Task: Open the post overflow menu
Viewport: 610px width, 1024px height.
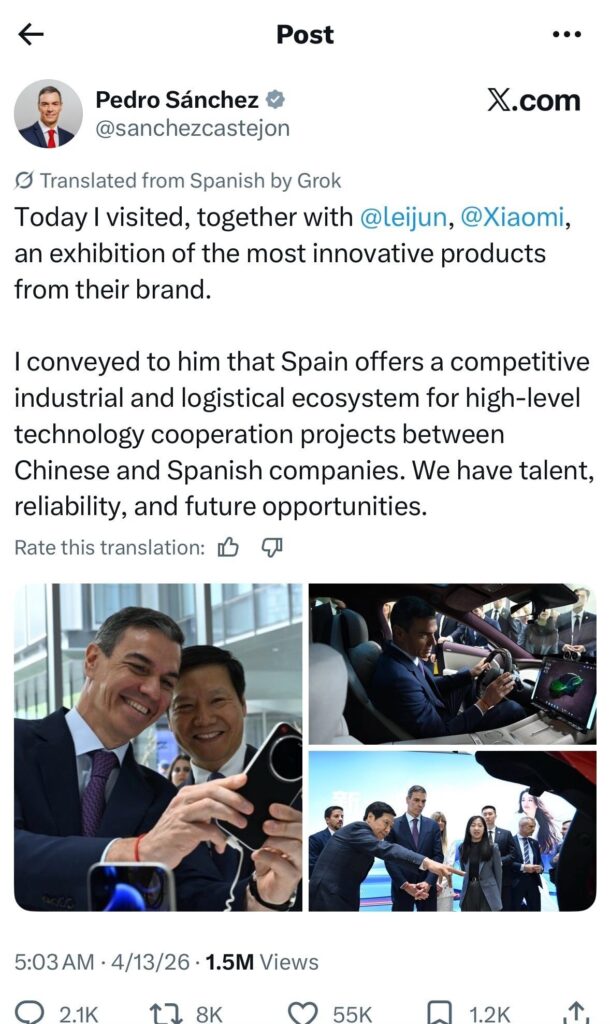Action: tap(566, 35)
